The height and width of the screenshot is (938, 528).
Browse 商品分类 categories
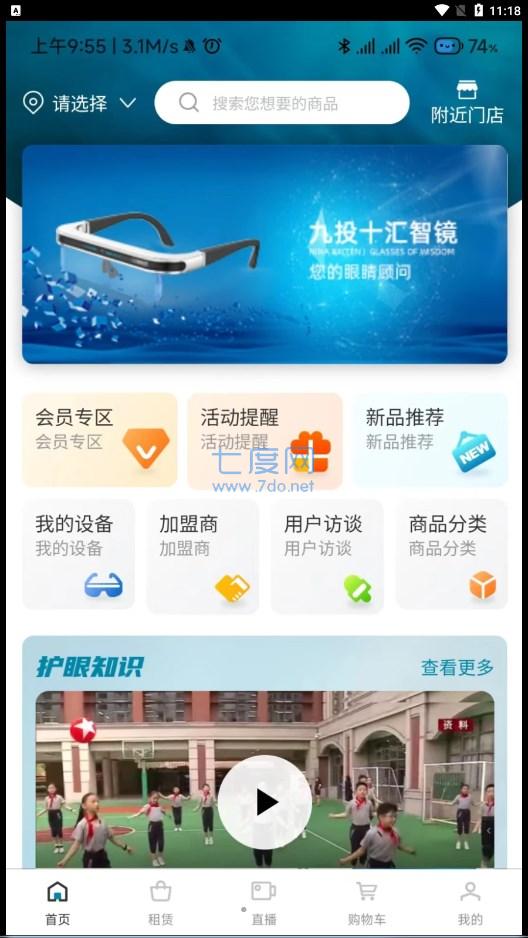[x=451, y=555]
